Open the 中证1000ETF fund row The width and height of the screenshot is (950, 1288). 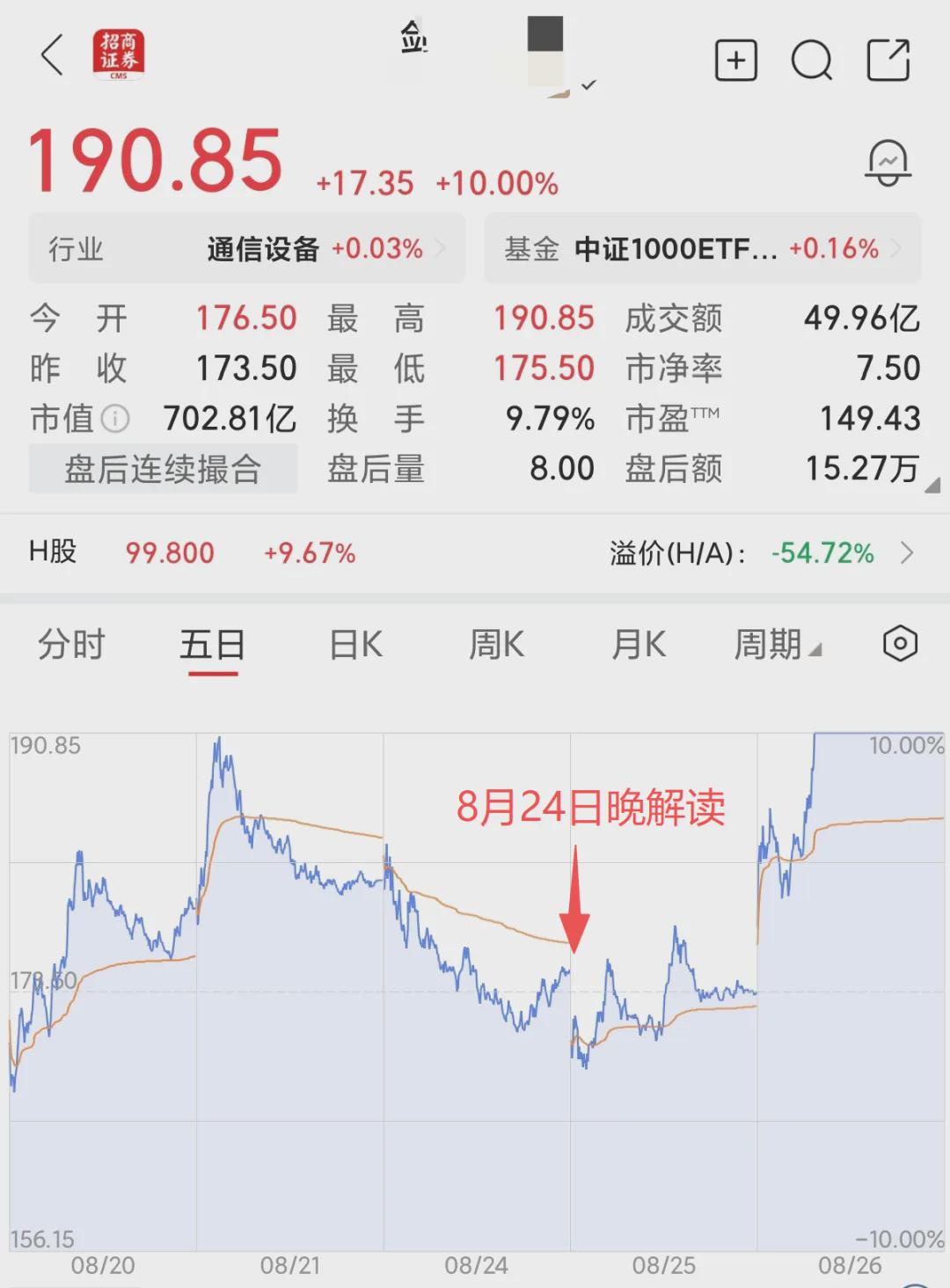(x=702, y=249)
